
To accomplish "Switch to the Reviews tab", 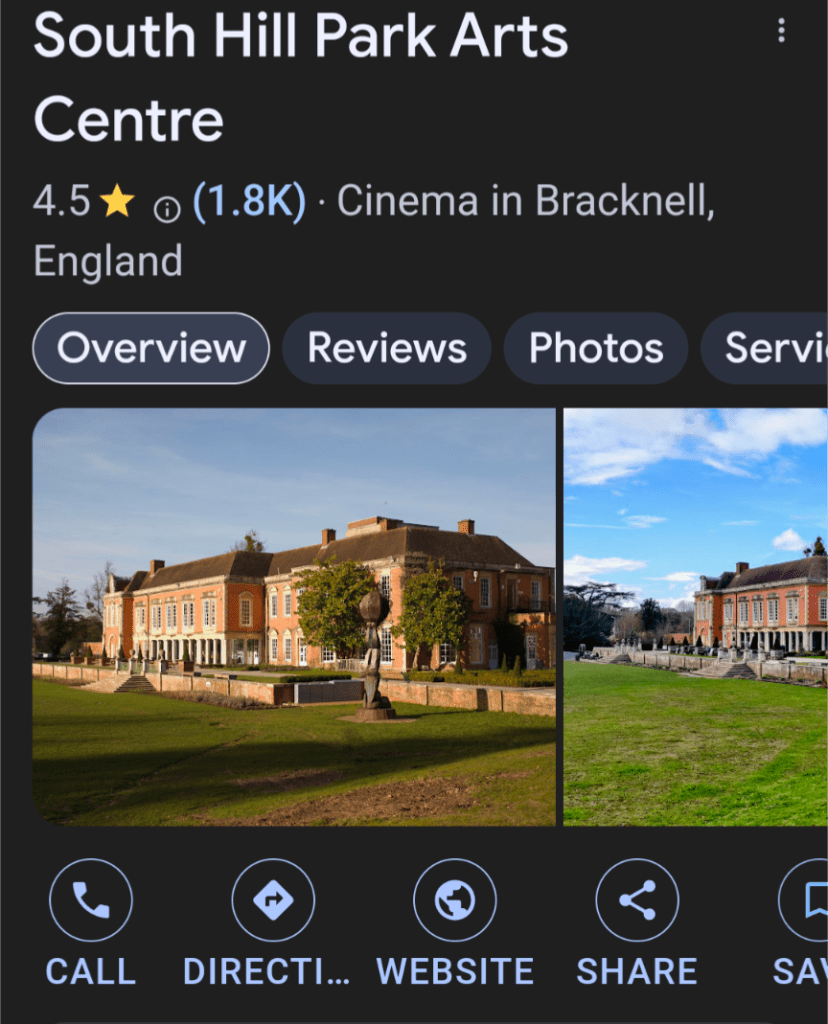I will point(386,348).
